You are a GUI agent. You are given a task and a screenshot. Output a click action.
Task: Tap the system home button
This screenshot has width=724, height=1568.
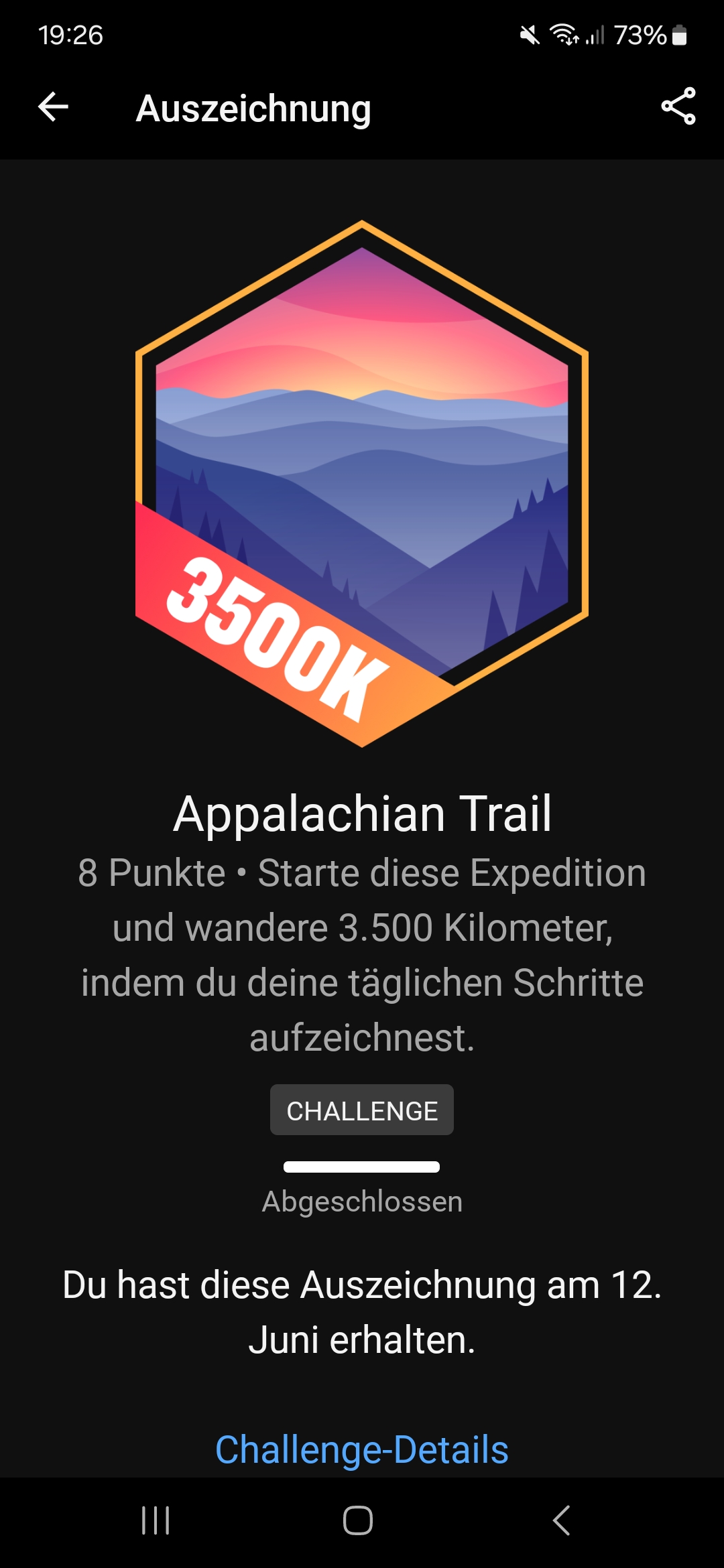[x=358, y=1520]
